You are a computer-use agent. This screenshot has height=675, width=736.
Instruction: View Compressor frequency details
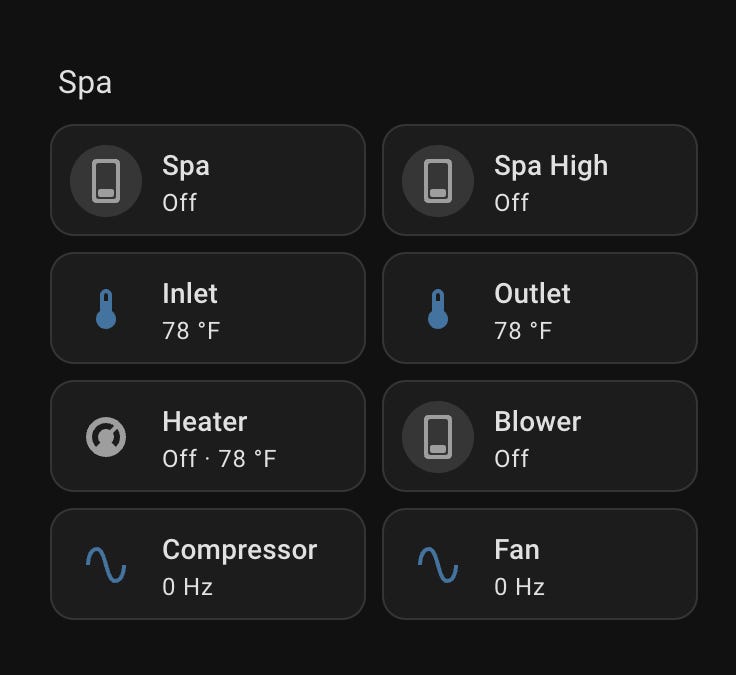208,564
